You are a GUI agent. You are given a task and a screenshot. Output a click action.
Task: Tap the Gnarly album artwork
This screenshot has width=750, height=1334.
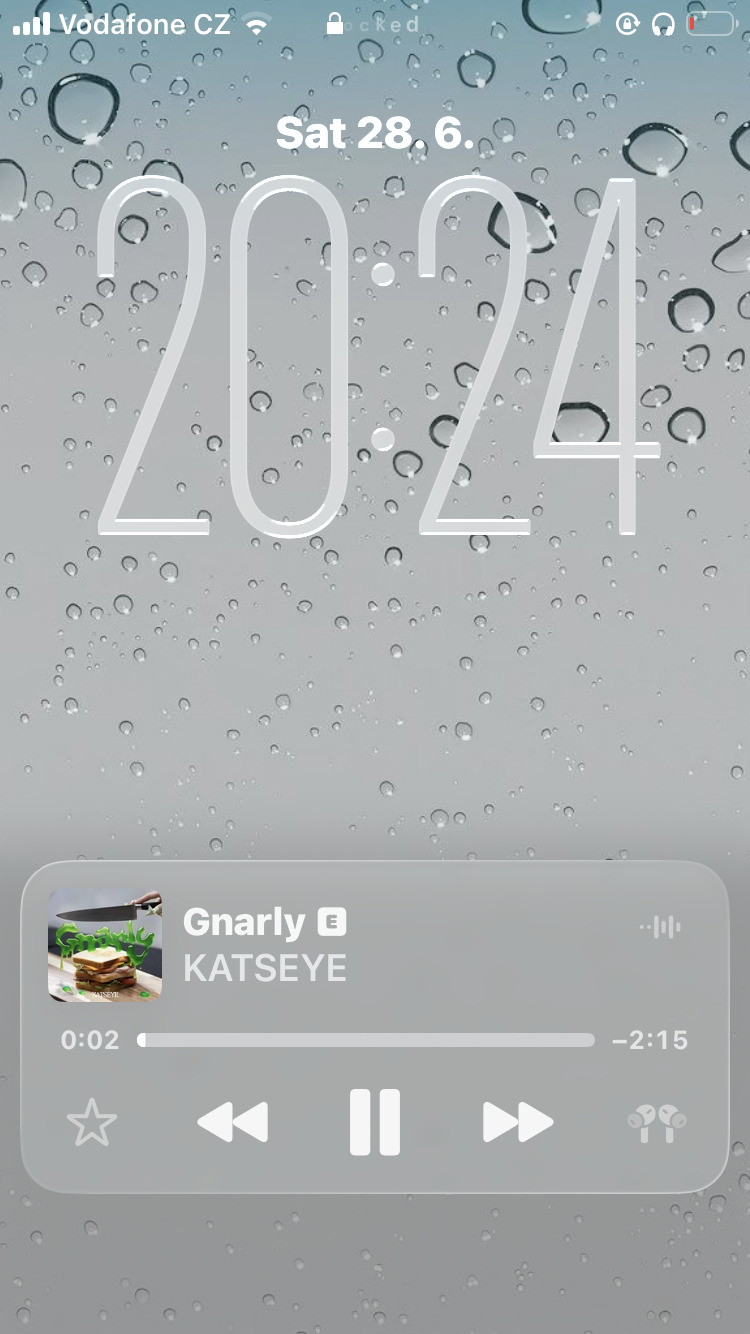(105, 944)
